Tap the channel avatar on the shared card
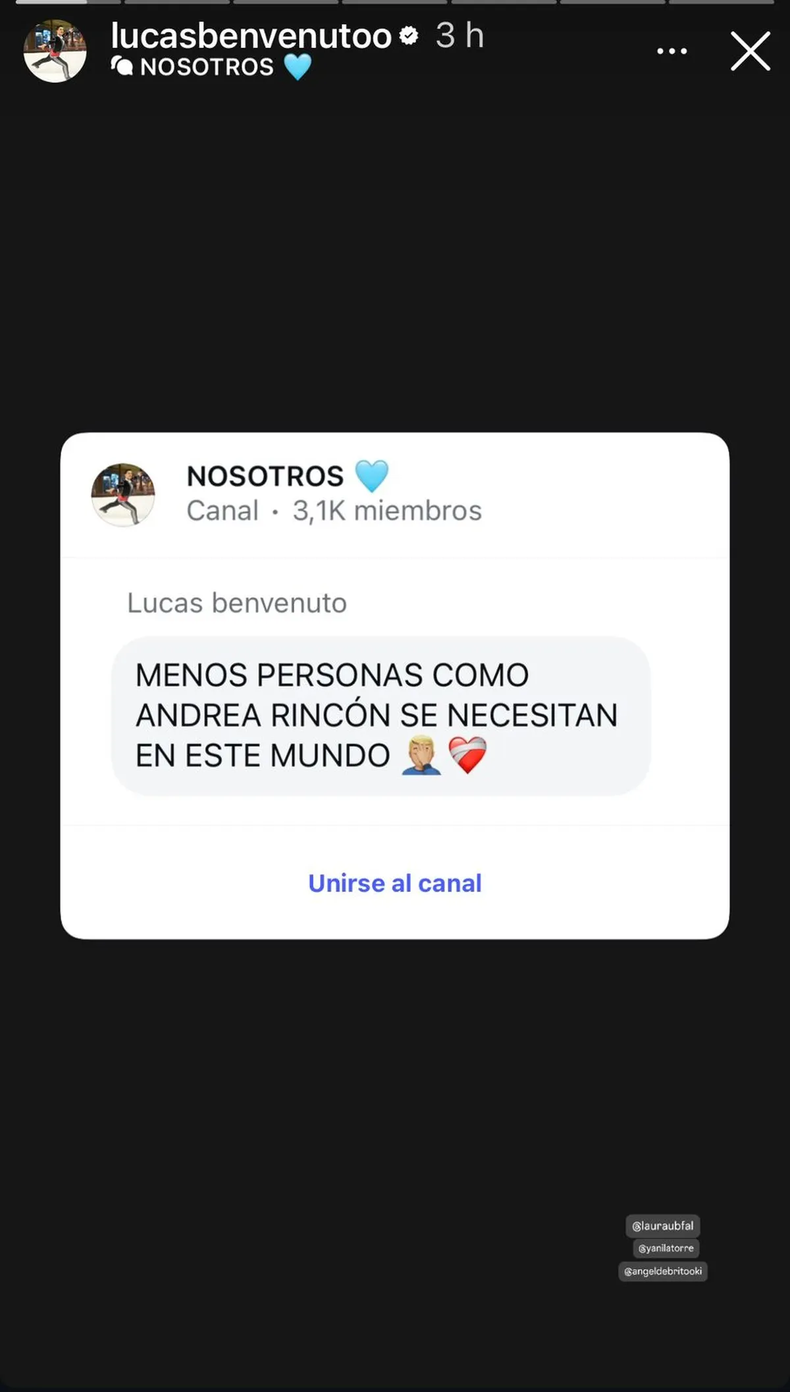This screenshot has height=1392, width=790. point(123,493)
